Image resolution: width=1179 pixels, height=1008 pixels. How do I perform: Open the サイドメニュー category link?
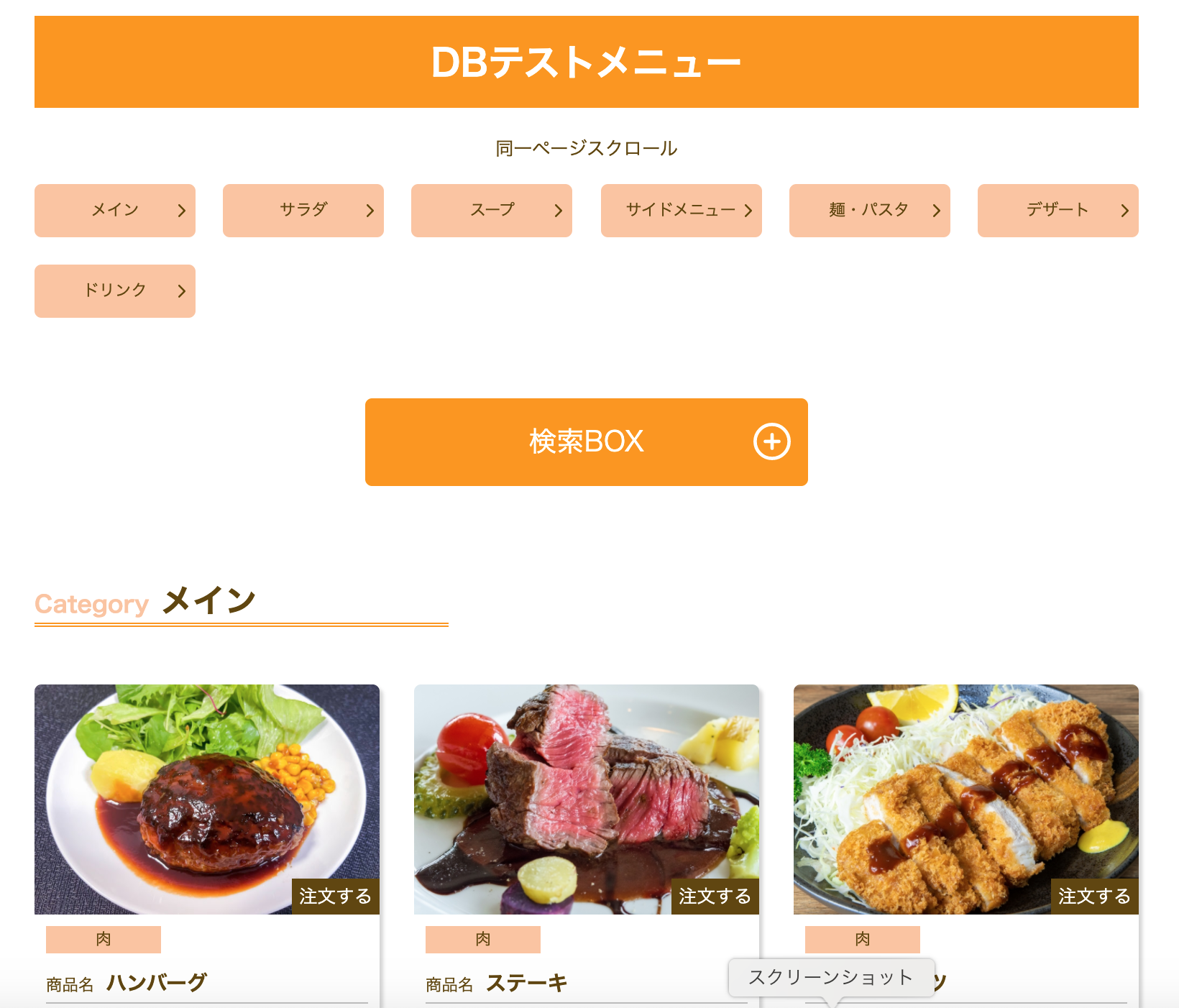[681, 211]
